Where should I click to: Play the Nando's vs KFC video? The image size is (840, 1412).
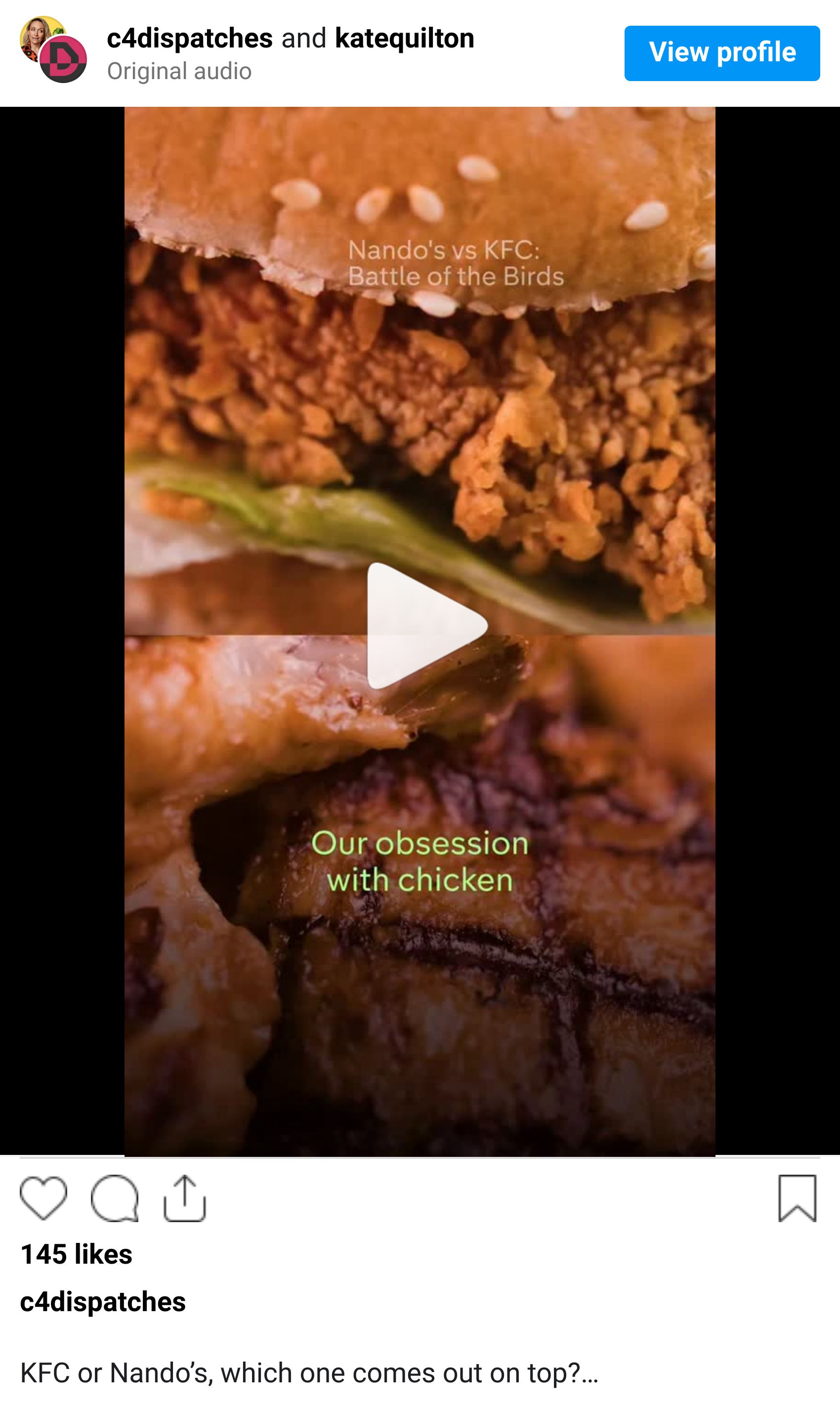(x=426, y=626)
